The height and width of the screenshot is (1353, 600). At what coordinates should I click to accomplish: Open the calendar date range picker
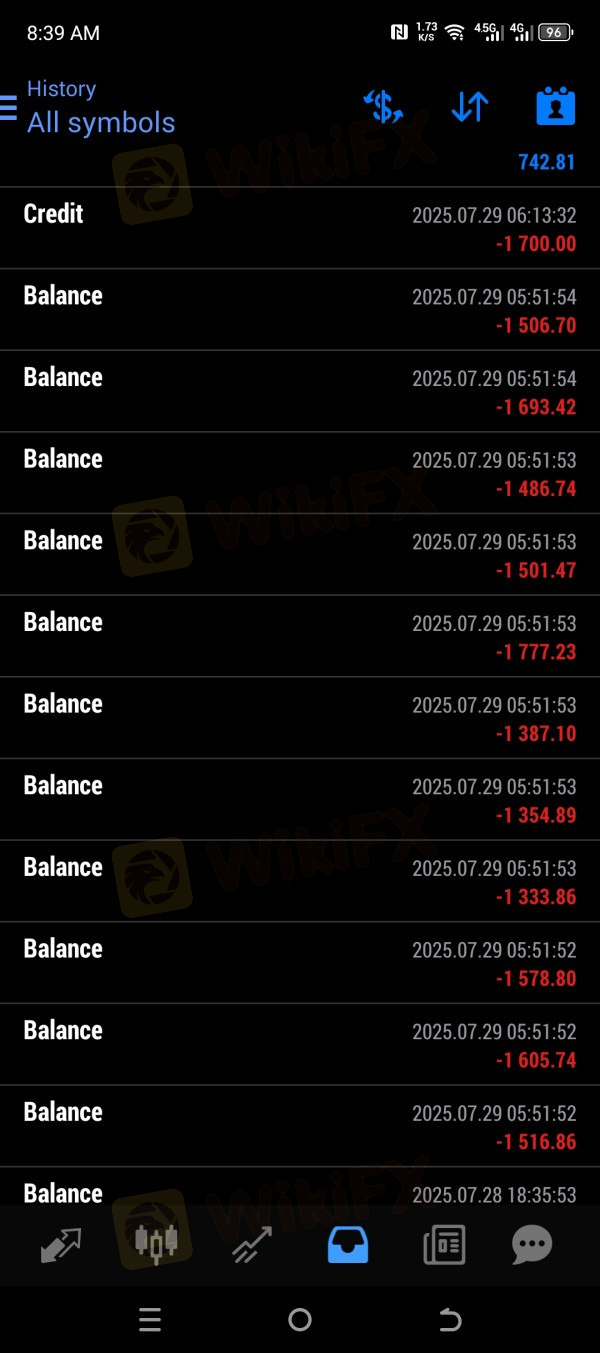[555, 106]
